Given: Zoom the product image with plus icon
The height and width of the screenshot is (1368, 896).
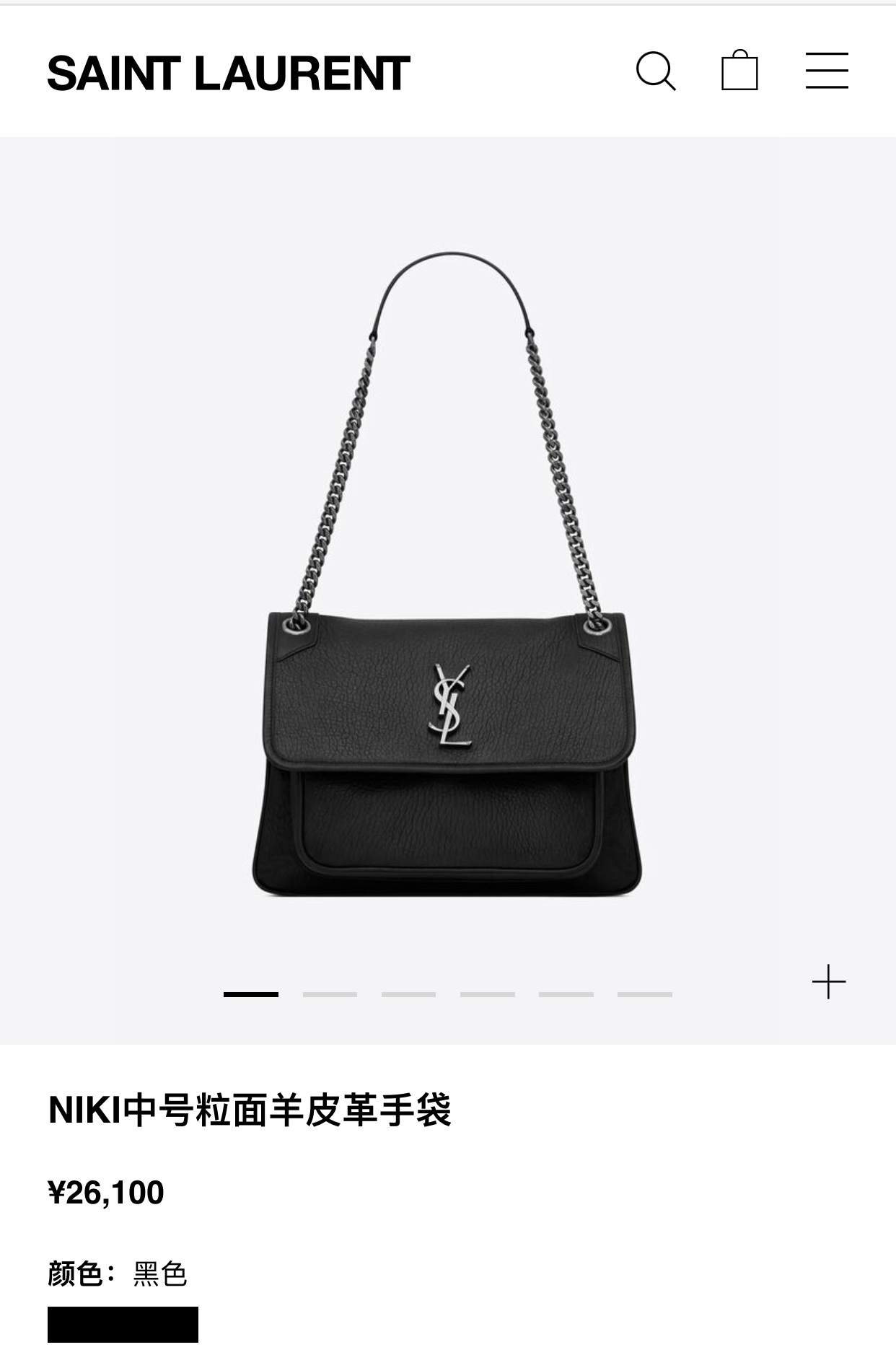Looking at the screenshot, I should coord(828,982).
